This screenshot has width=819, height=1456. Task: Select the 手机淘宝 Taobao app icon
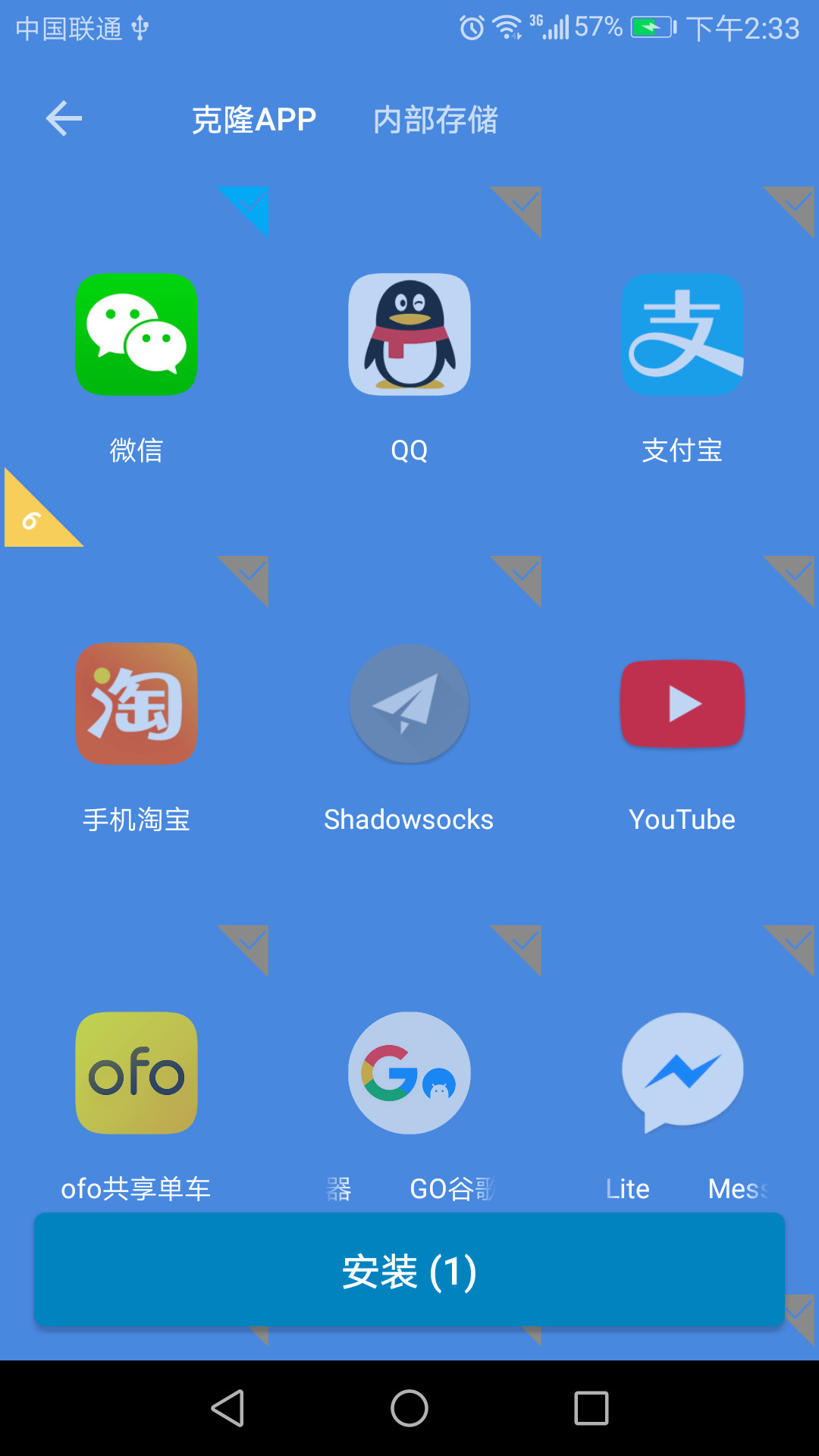click(136, 704)
